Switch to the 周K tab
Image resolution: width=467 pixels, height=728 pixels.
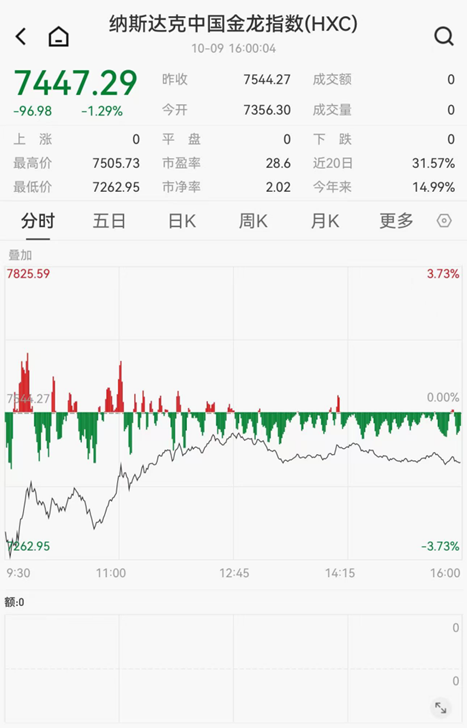pyautogui.click(x=253, y=221)
